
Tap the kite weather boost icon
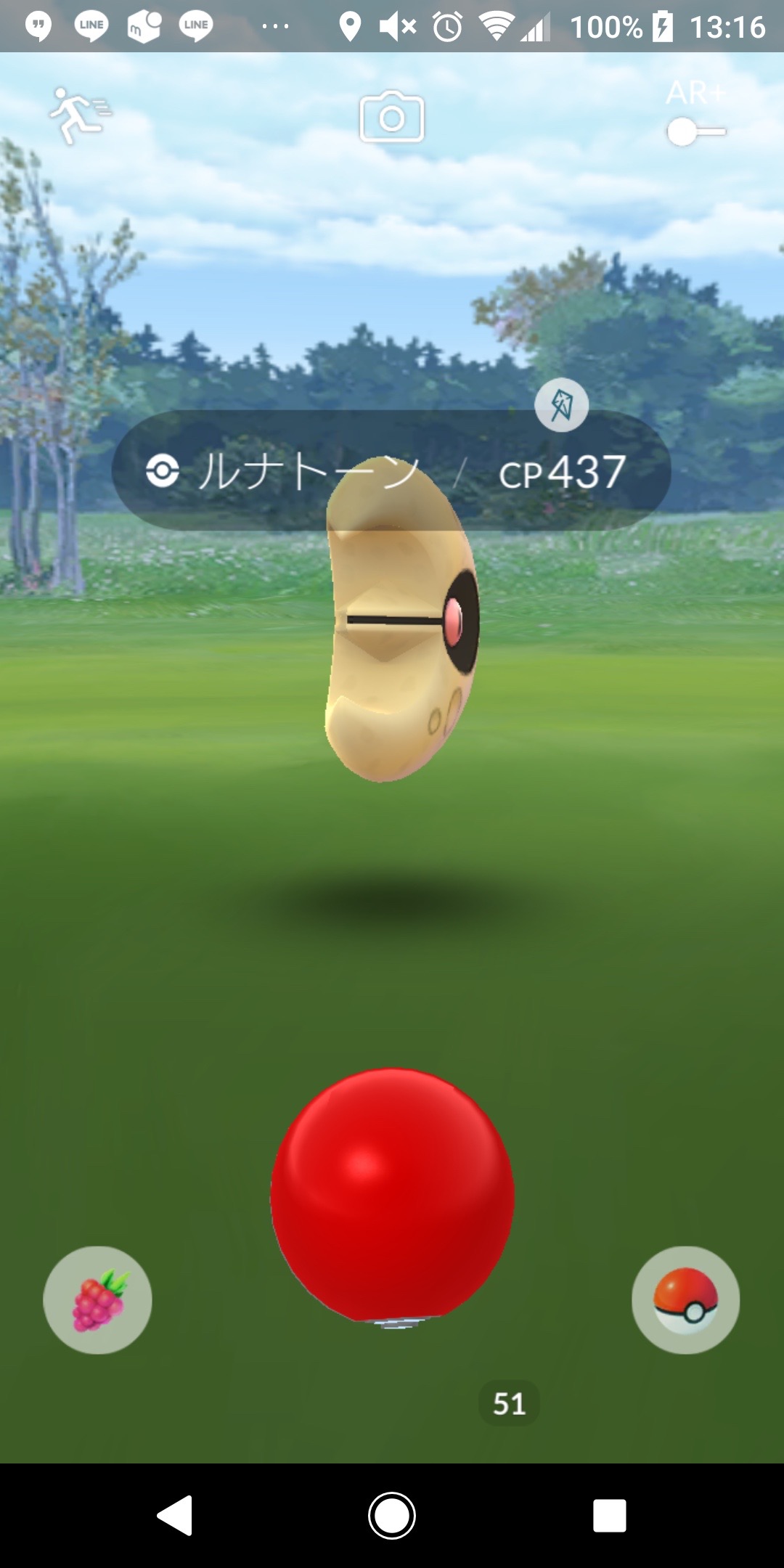561,405
